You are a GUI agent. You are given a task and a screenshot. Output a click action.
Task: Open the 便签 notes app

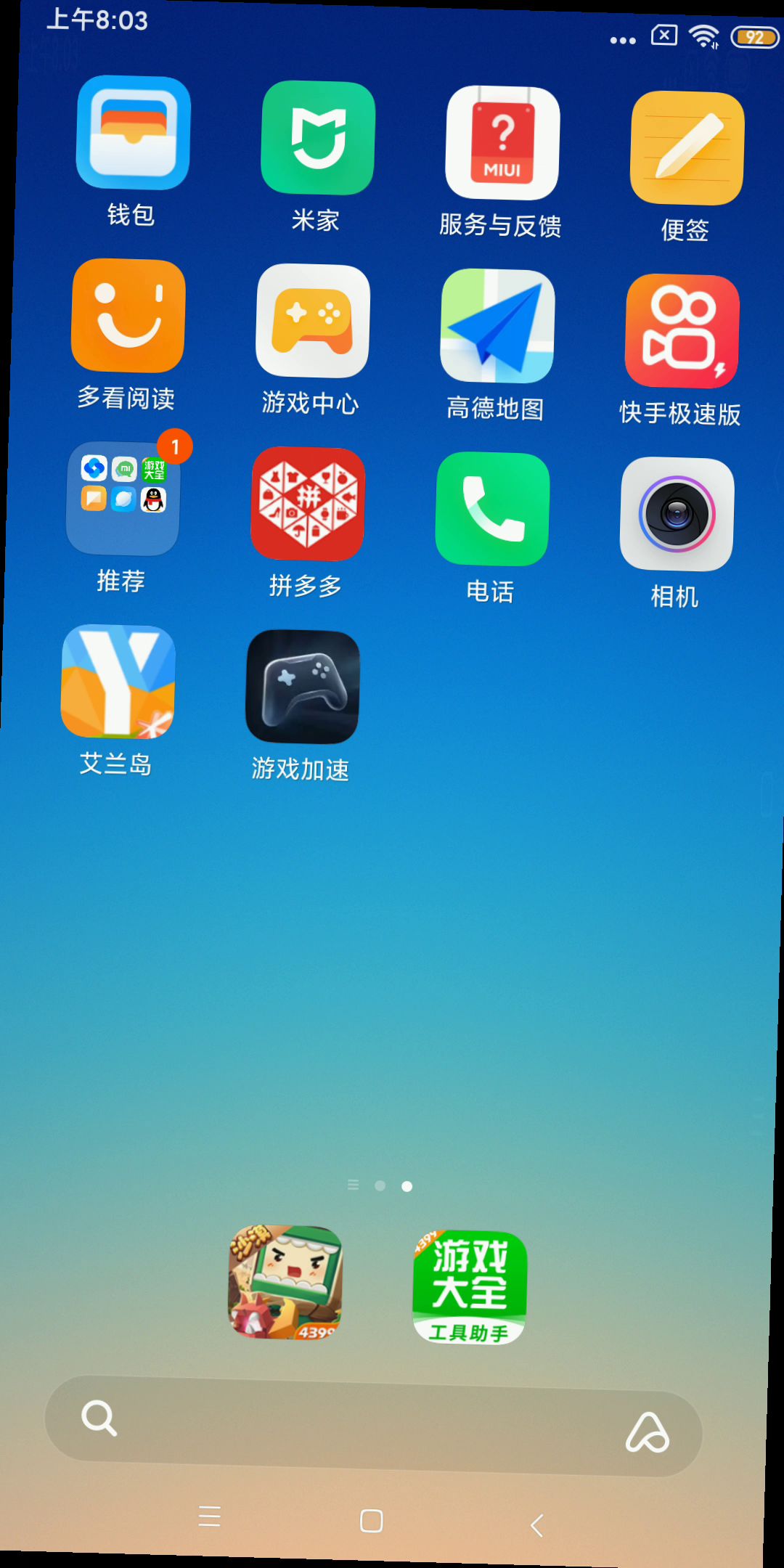pyautogui.click(x=687, y=148)
